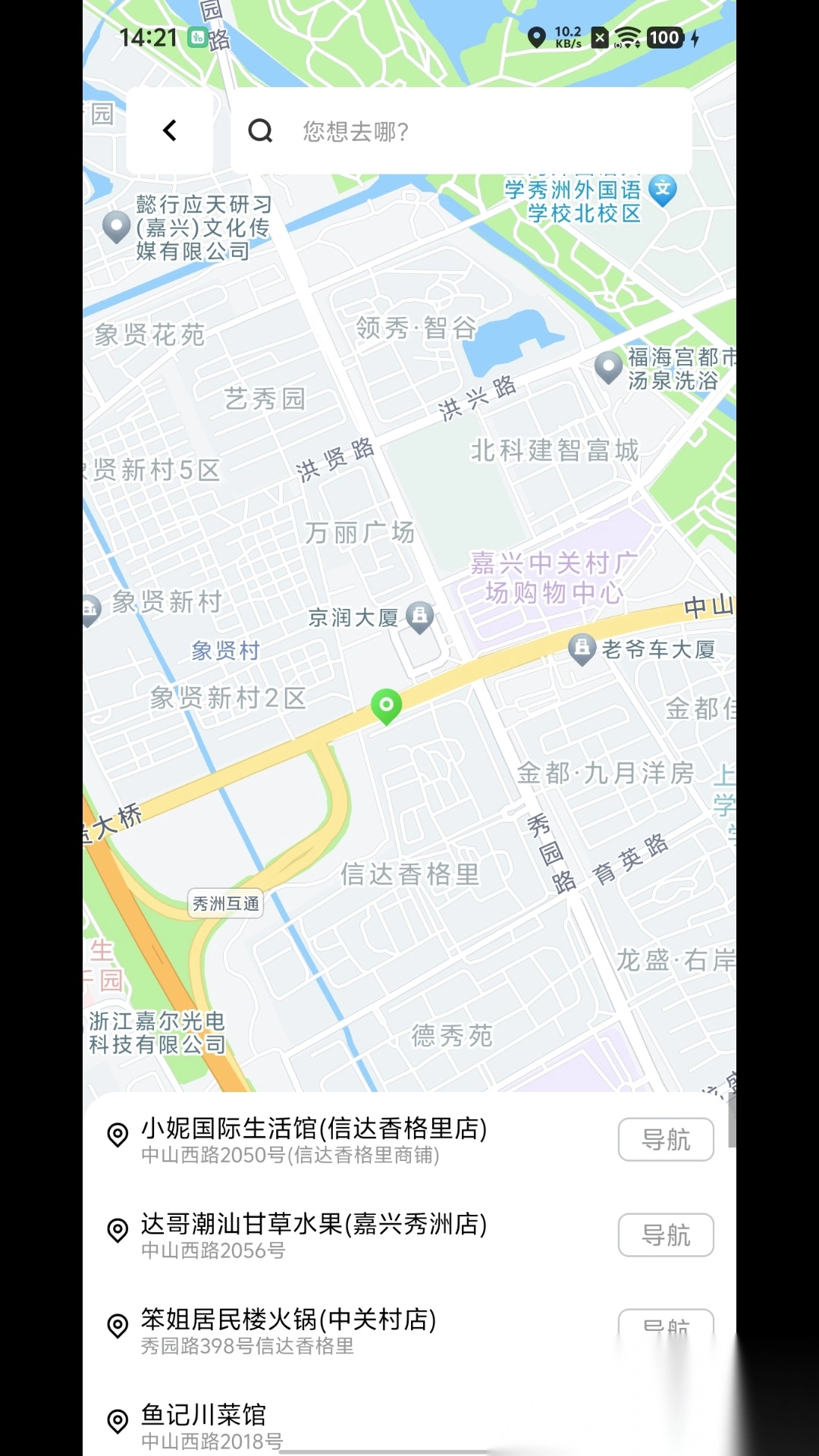Go back using the arrow button
Image resolution: width=819 pixels, height=1456 pixels.
pos(170,130)
